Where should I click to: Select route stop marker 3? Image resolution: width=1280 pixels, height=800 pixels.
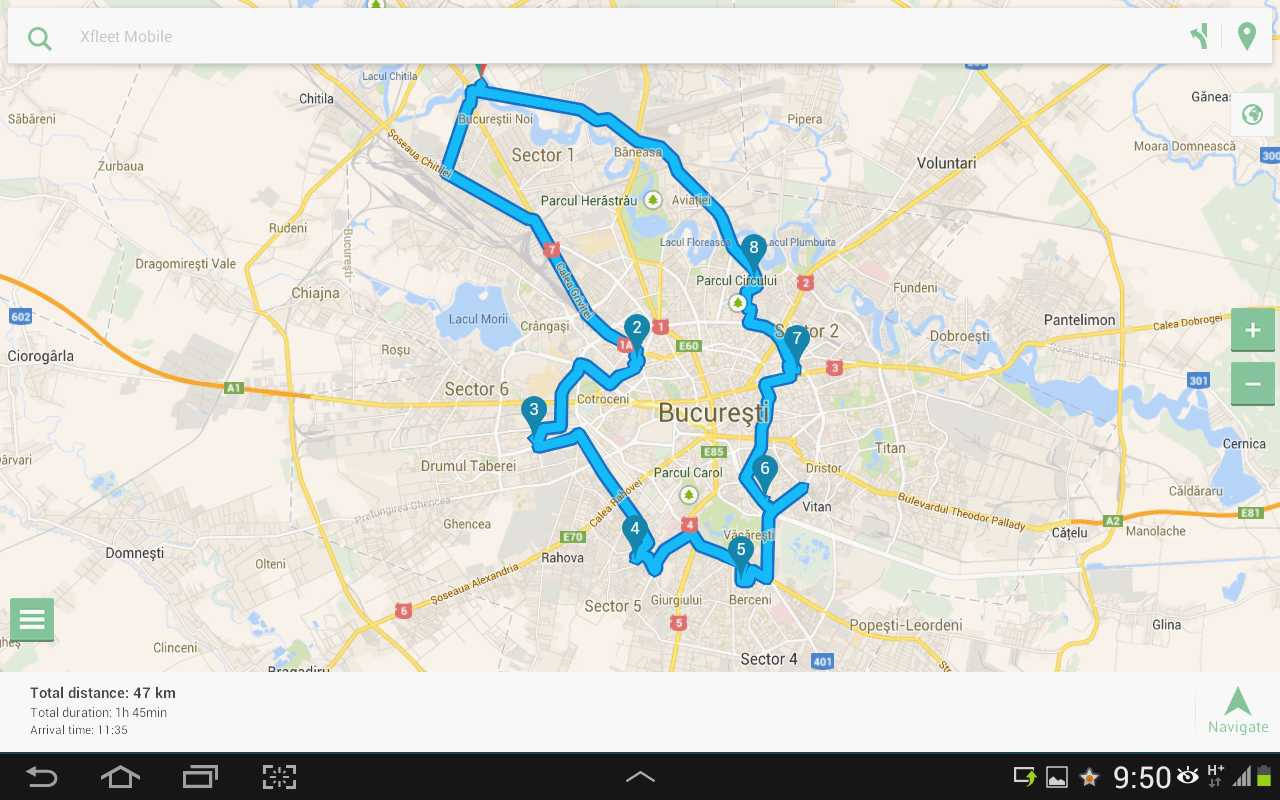pyautogui.click(x=533, y=410)
